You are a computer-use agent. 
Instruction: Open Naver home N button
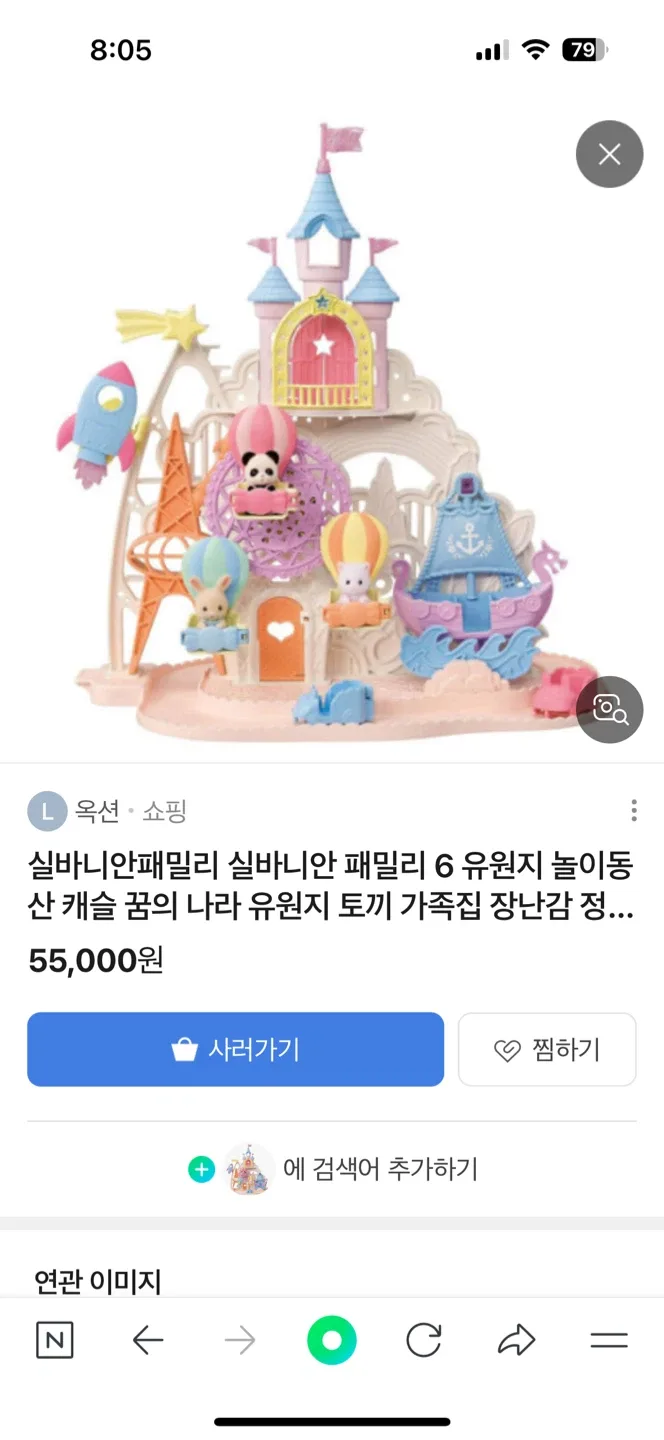click(55, 1340)
